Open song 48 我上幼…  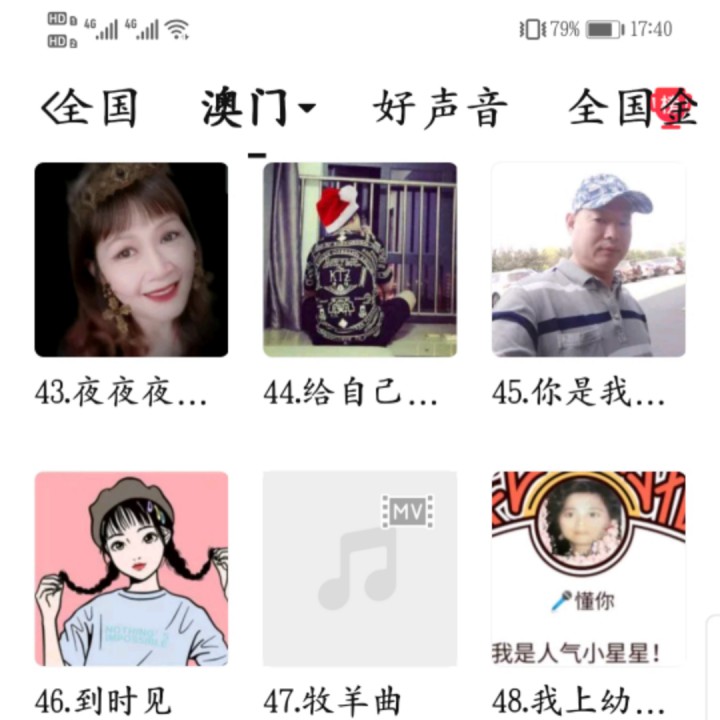[x=588, y=569]
